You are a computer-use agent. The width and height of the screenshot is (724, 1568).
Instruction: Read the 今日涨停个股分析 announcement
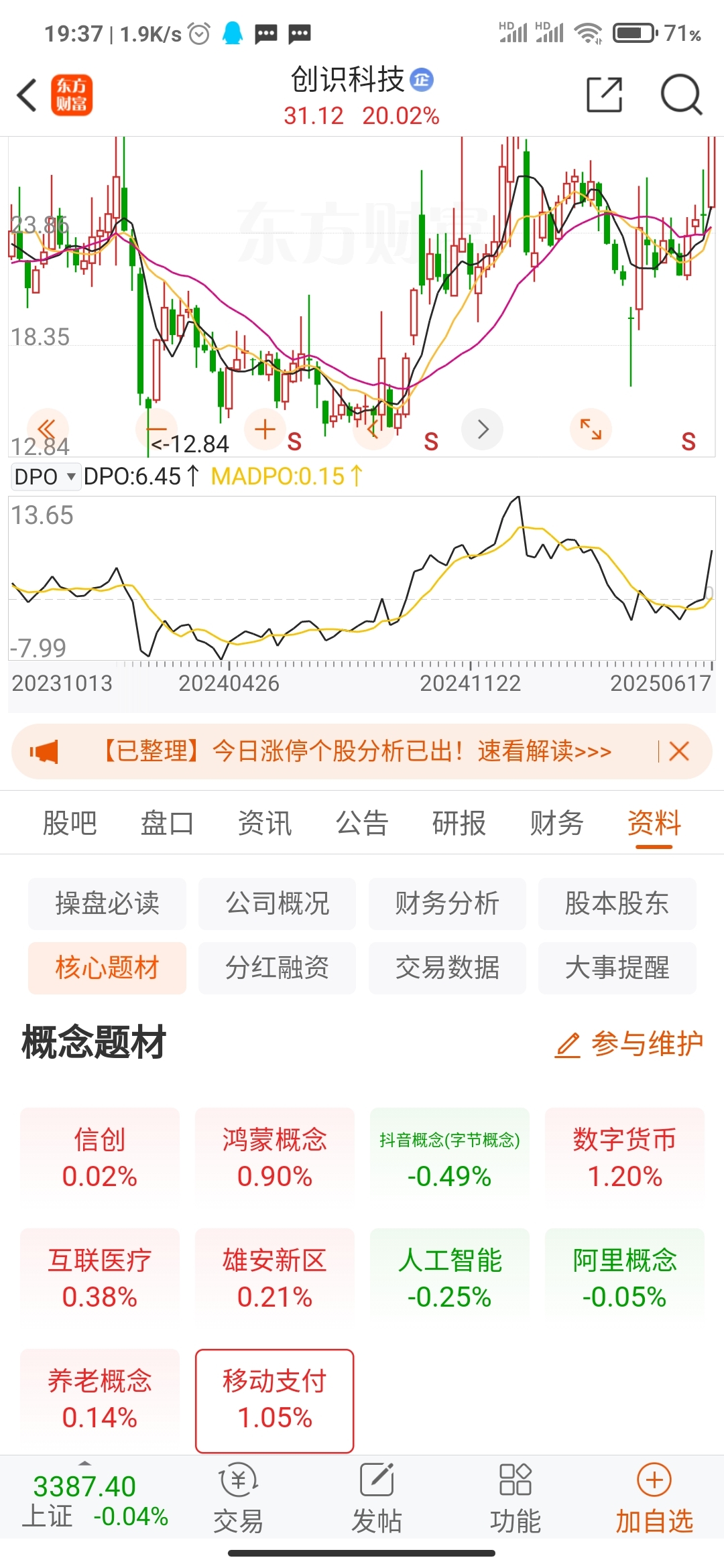coord(357,751)
